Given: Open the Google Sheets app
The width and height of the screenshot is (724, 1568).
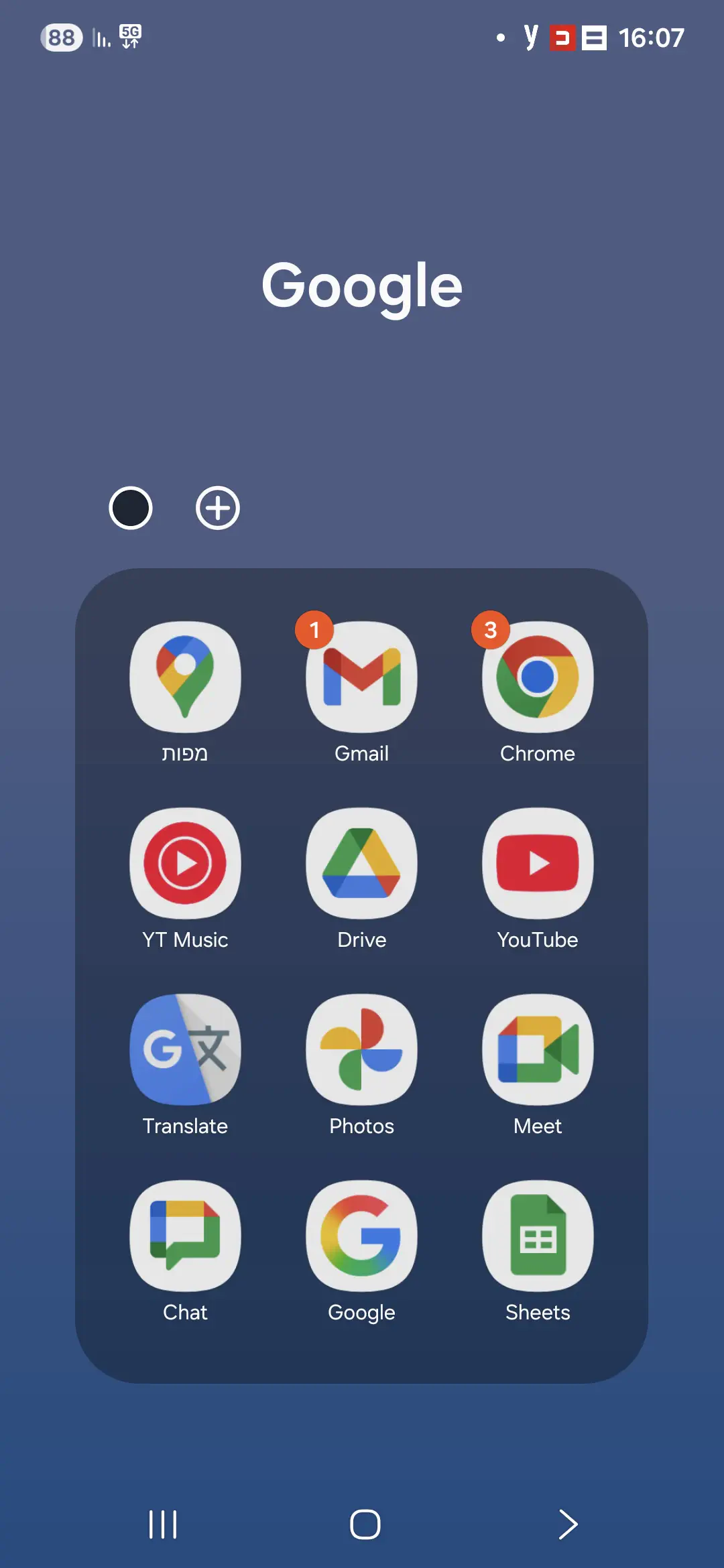Looking at the screenshot, I should pyautogui.click(x=538, y=1236).
